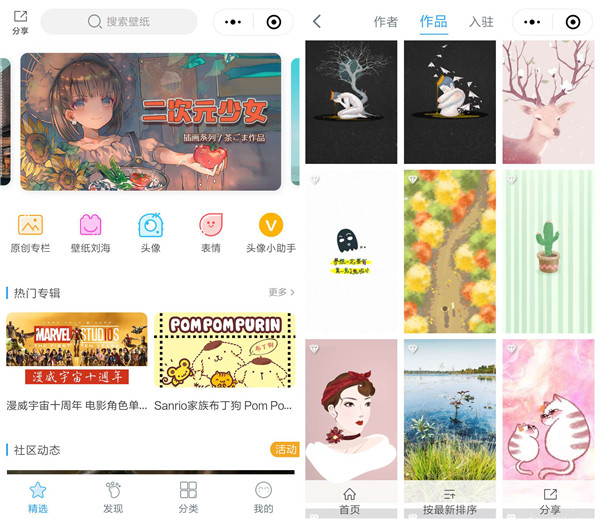Open the pink deer wallpaper

tap(549, 102)
